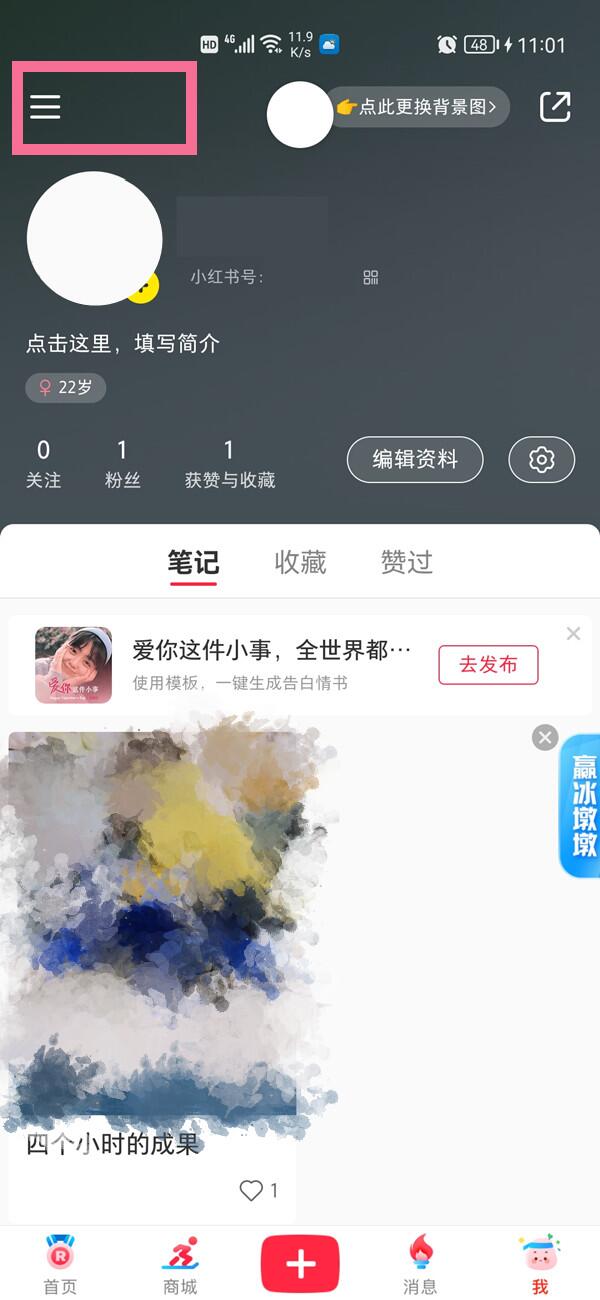The height and width of the screenshot is (1300, 600).
Task: Open the 消息 tab
Action: [420, 1265]
